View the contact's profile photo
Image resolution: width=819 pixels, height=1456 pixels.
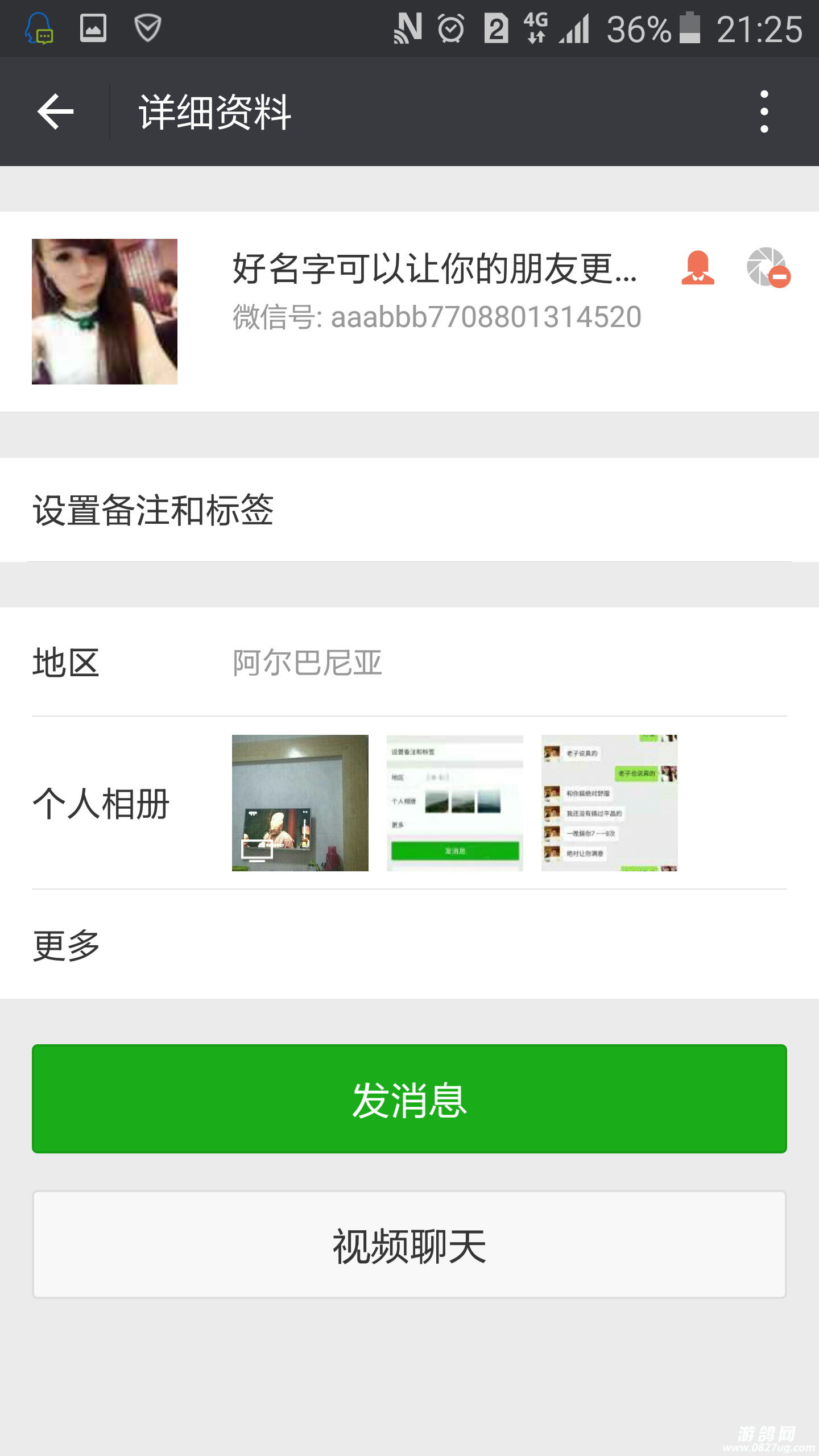coord(105,312)
